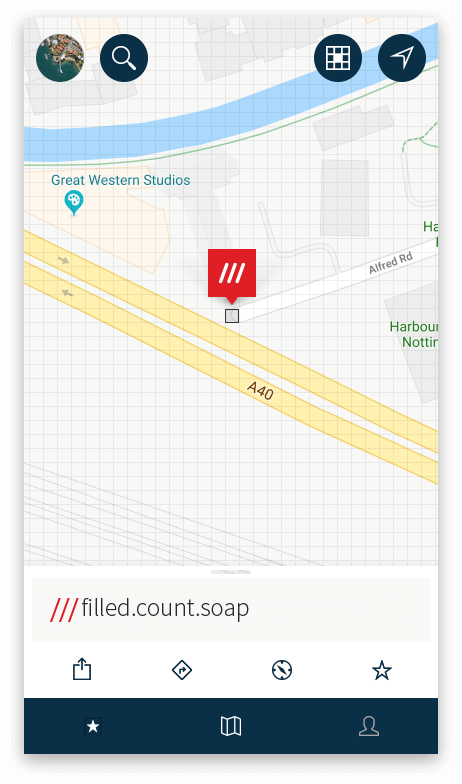Save location with the star outline
Viewport: 462px width, 784px height.
tap(382, 670)
